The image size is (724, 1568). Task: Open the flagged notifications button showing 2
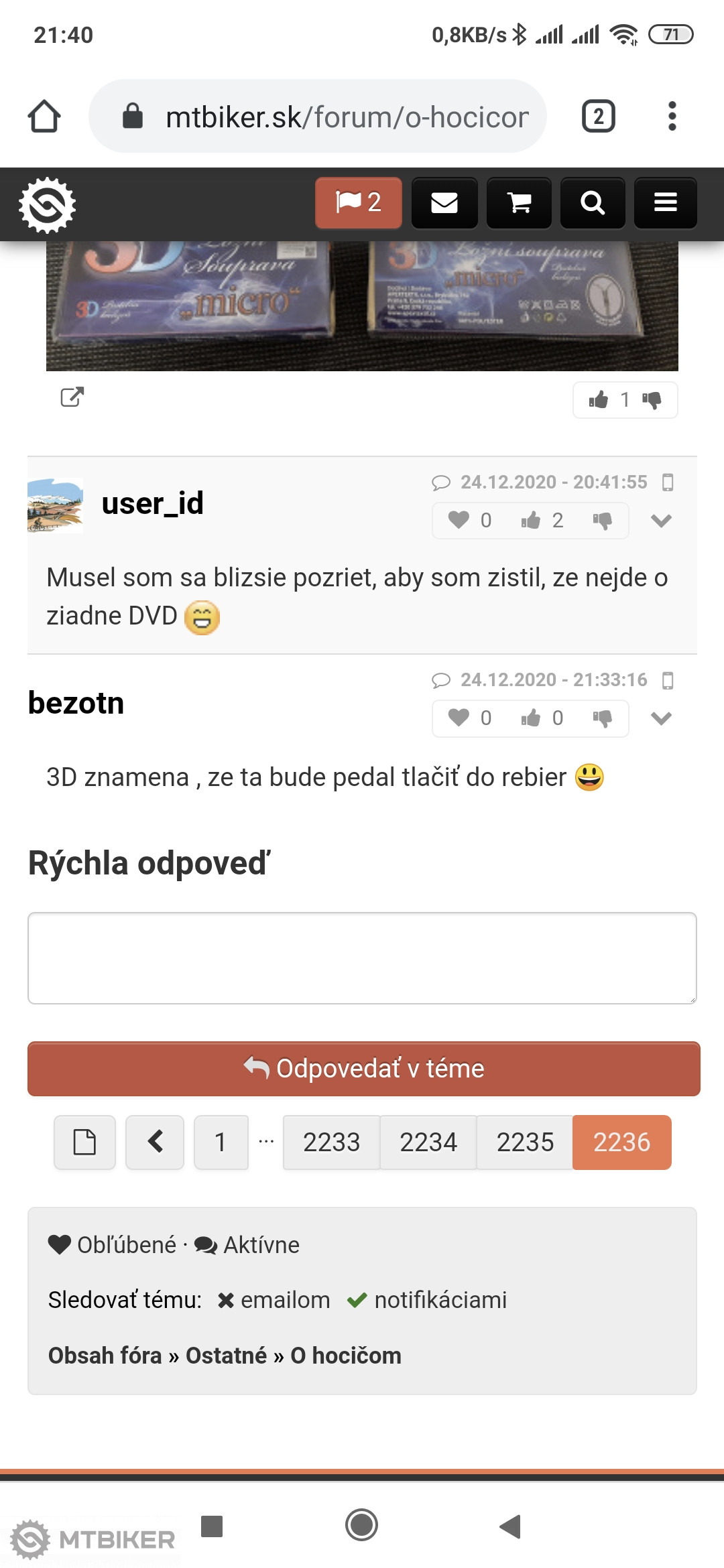358,202
